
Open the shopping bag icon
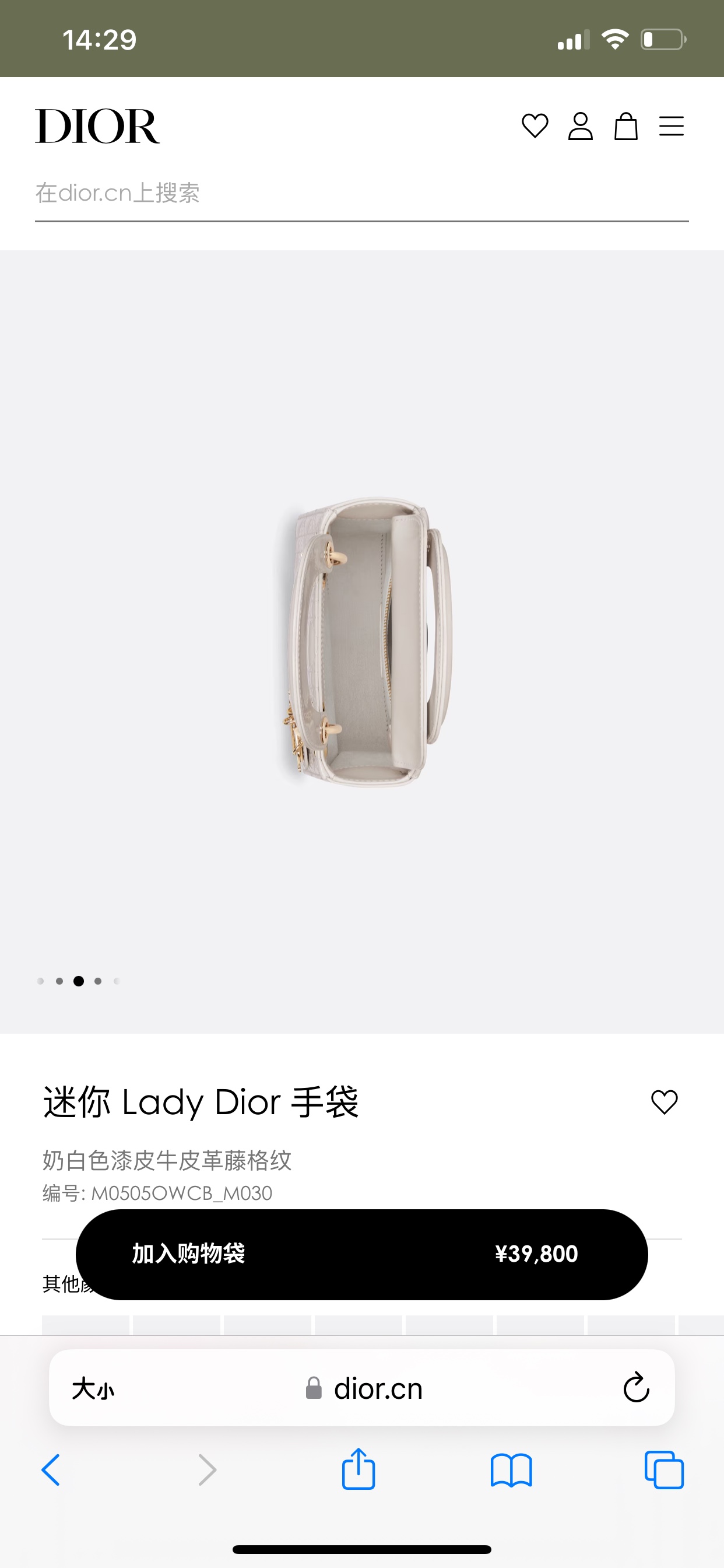pyautogui.click(x=625, y=126)
